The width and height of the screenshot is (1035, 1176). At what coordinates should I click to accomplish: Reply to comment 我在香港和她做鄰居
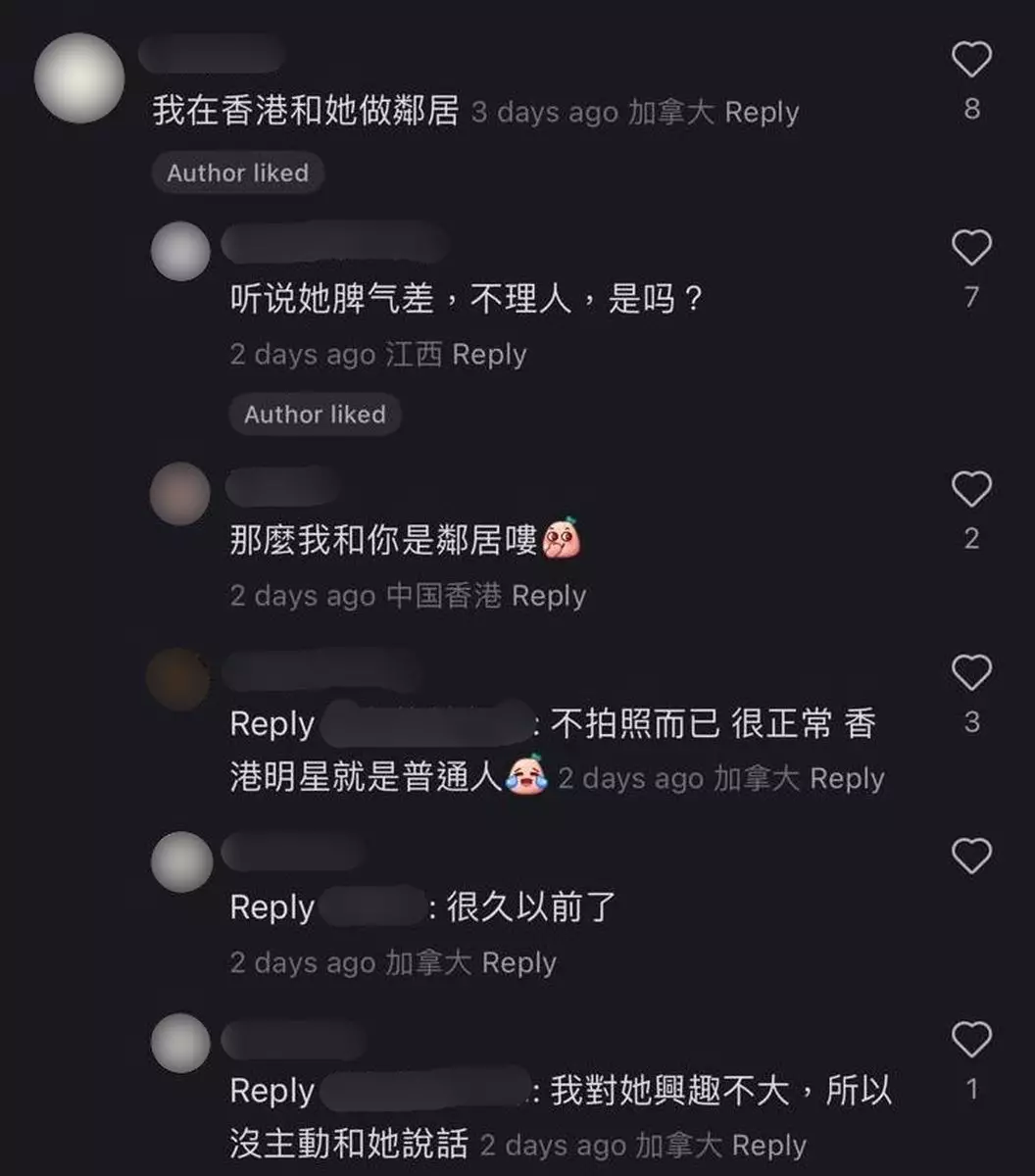point(762,113)
